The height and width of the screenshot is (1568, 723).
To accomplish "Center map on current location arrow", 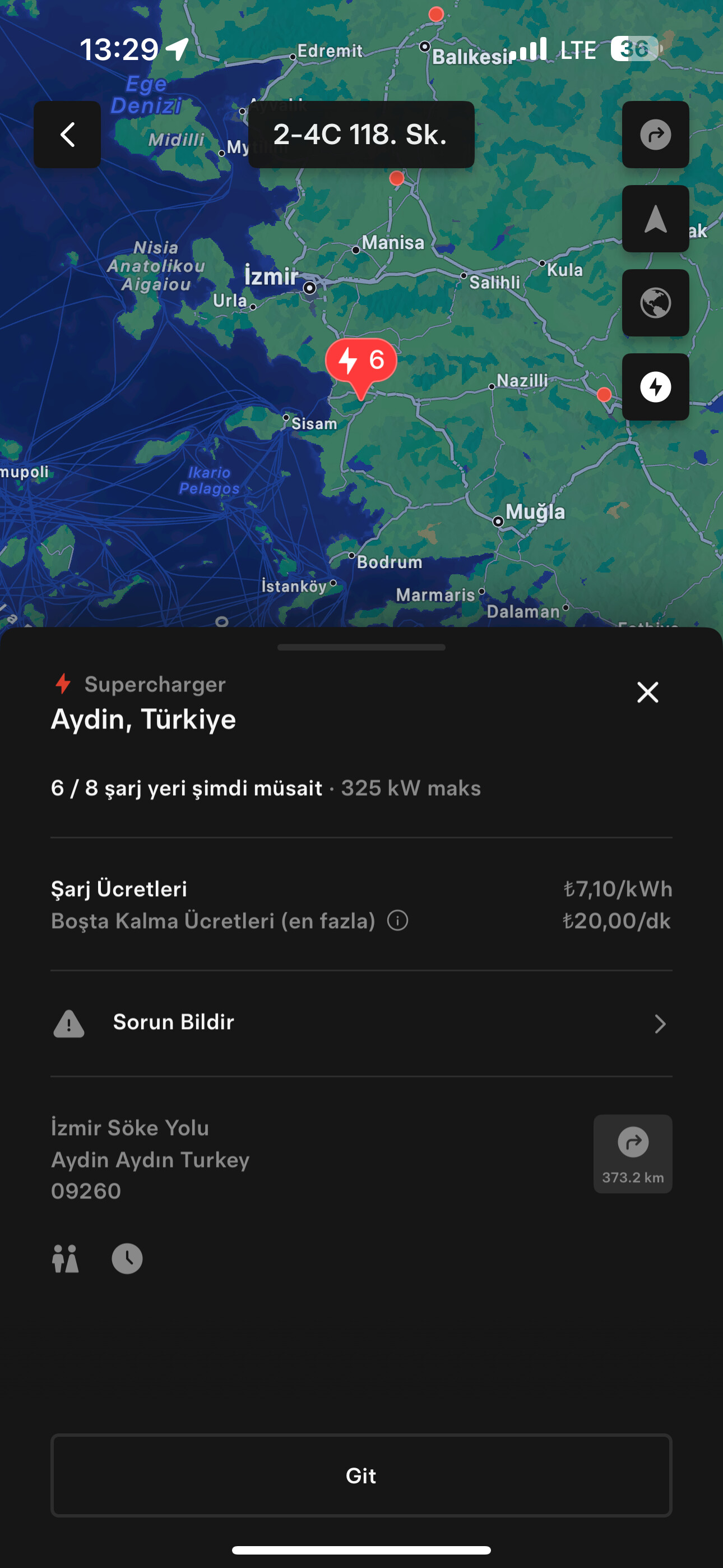I will pyautogui.click(x=655, y=219).
